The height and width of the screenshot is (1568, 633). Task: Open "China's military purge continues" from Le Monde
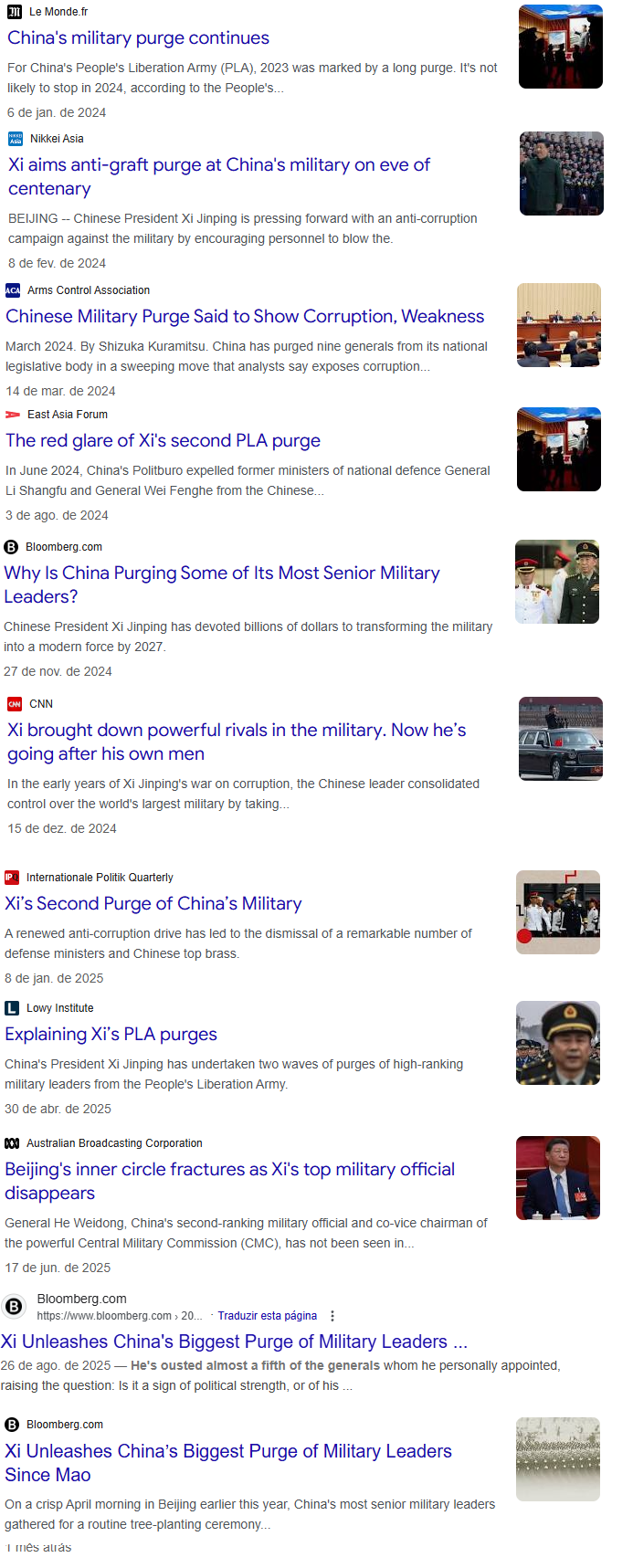point(138,38)
